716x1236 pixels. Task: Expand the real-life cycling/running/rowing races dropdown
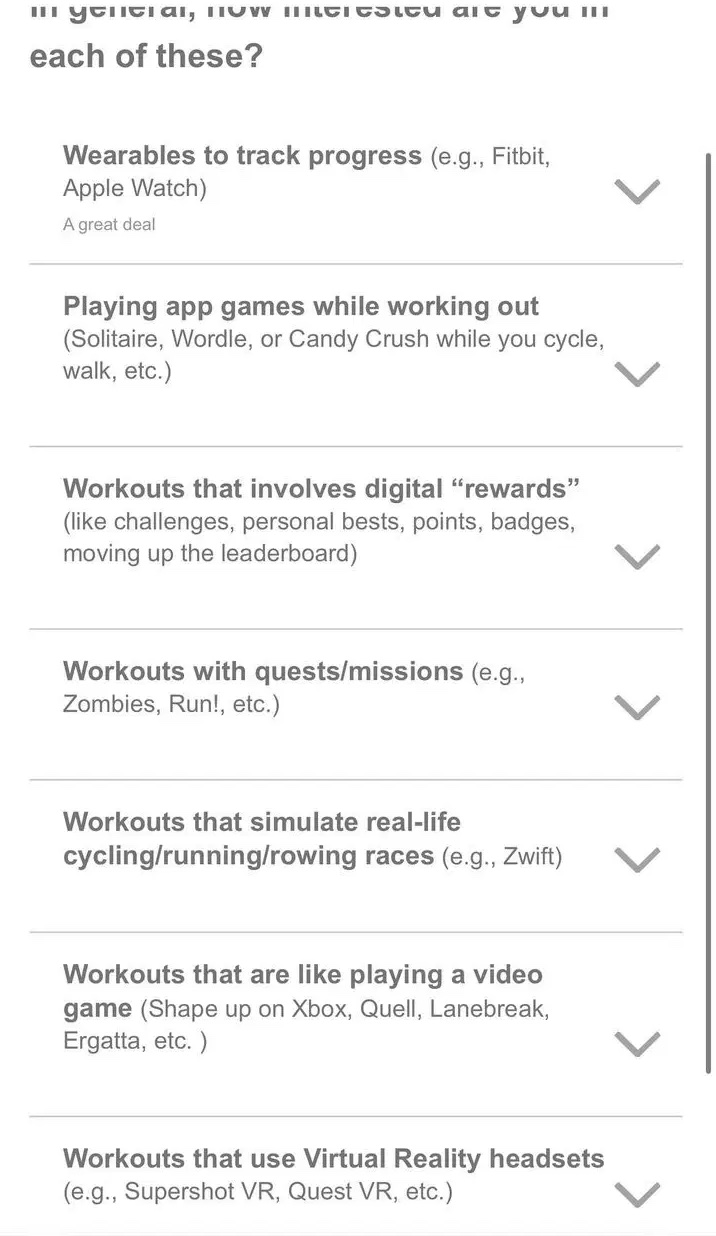click(637, 859)
